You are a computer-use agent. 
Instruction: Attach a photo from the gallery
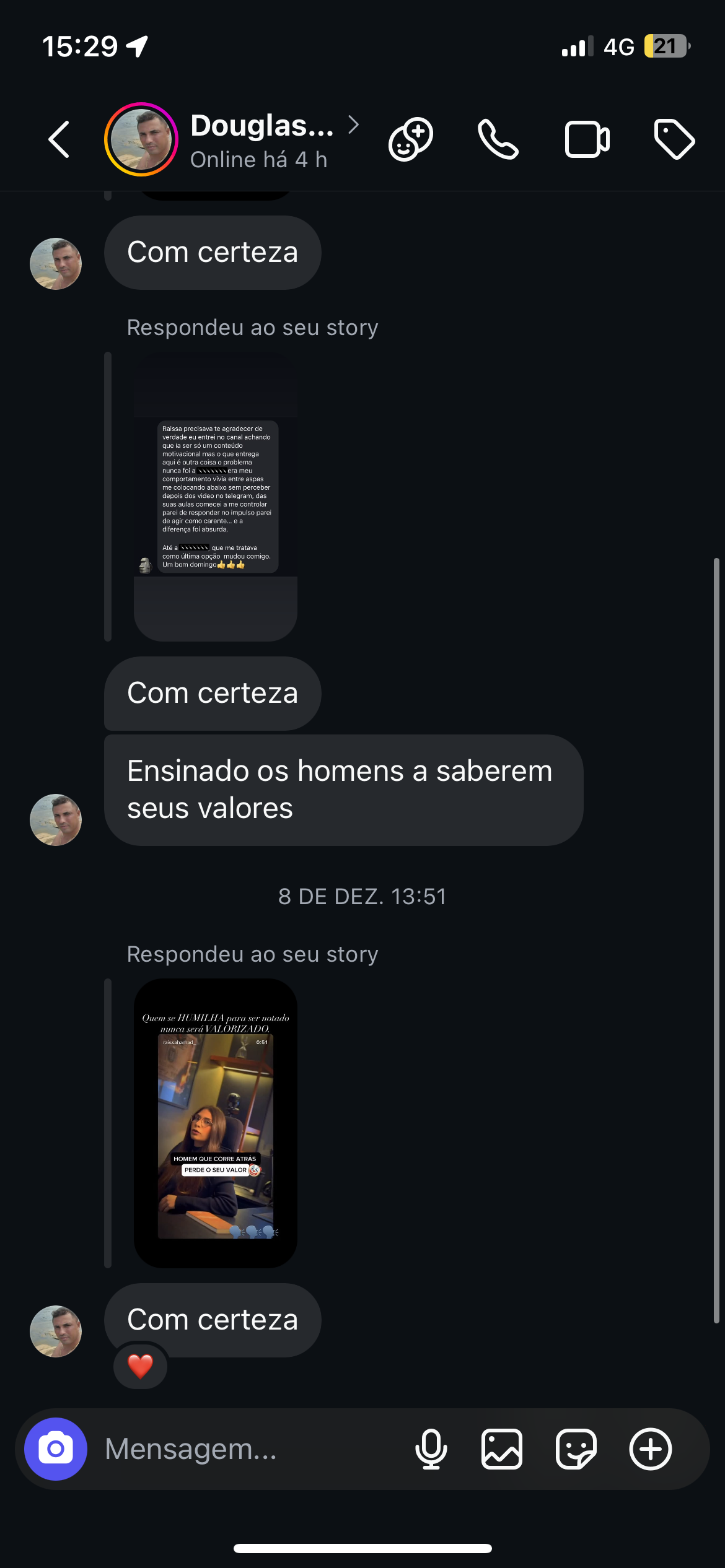click(x=502, y=1449)
